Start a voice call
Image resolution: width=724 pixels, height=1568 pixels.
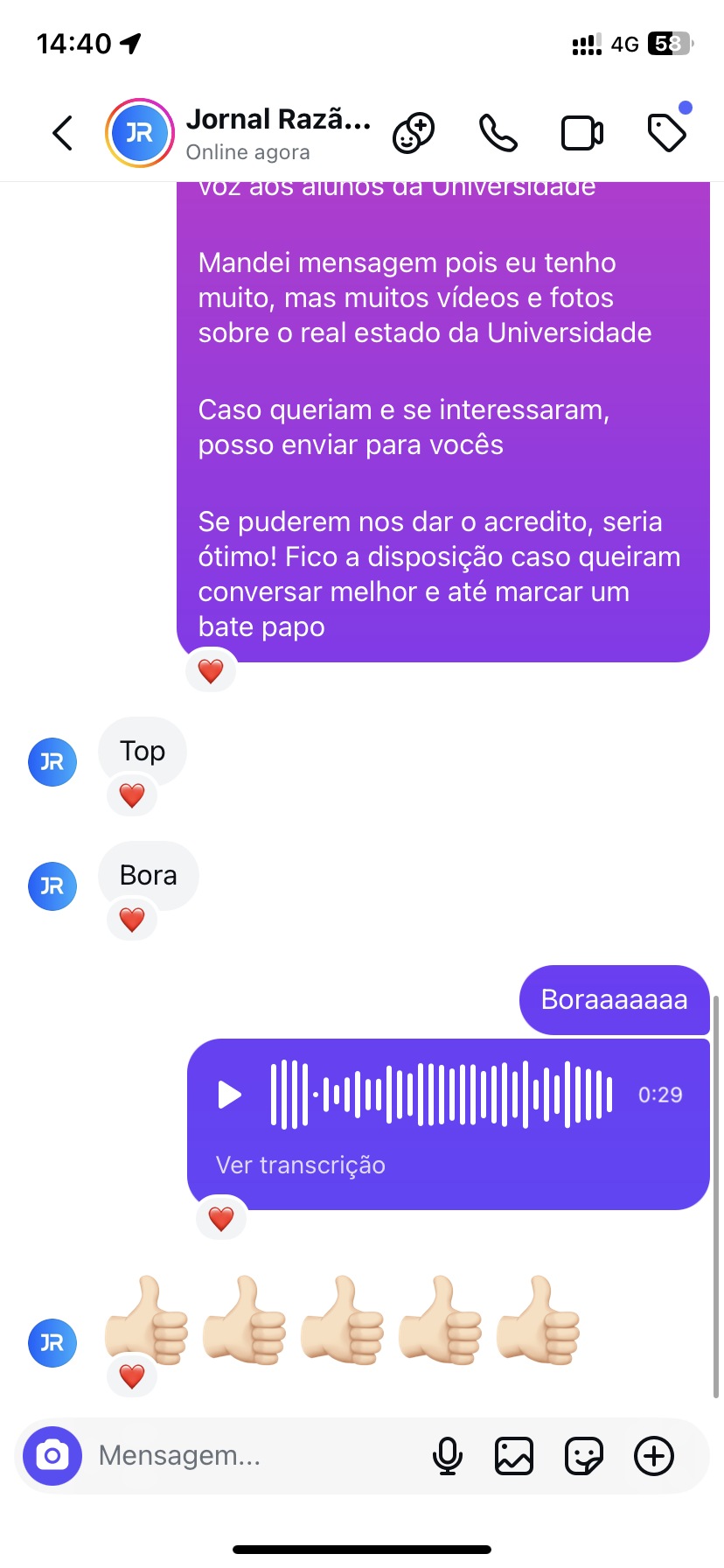pos(498,134)
